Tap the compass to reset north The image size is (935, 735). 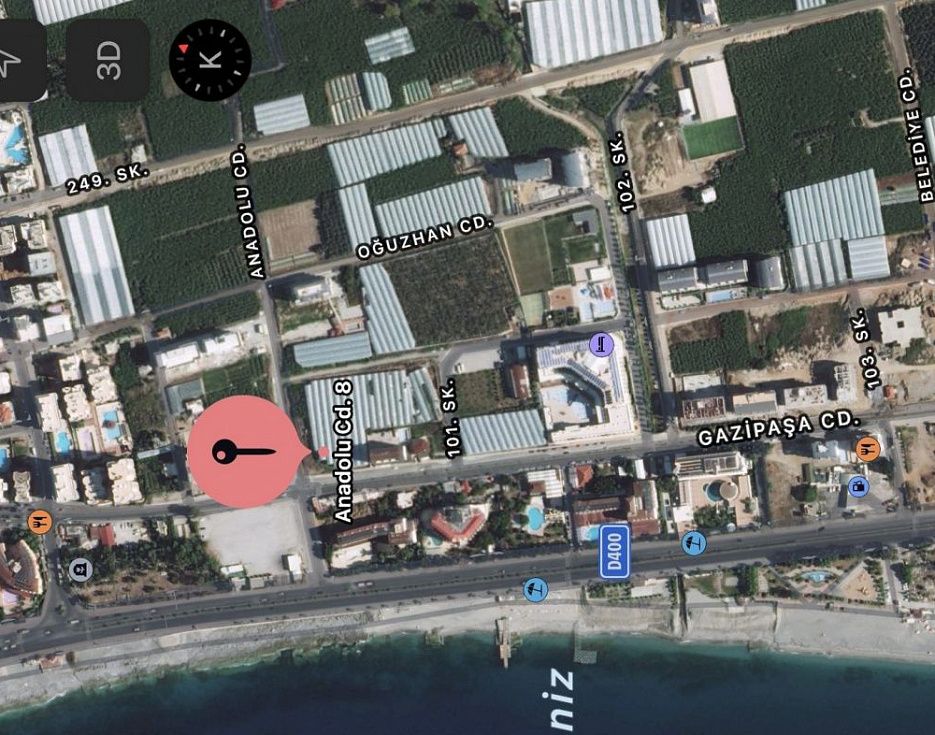pyautogui.click(x=210, y=59)
